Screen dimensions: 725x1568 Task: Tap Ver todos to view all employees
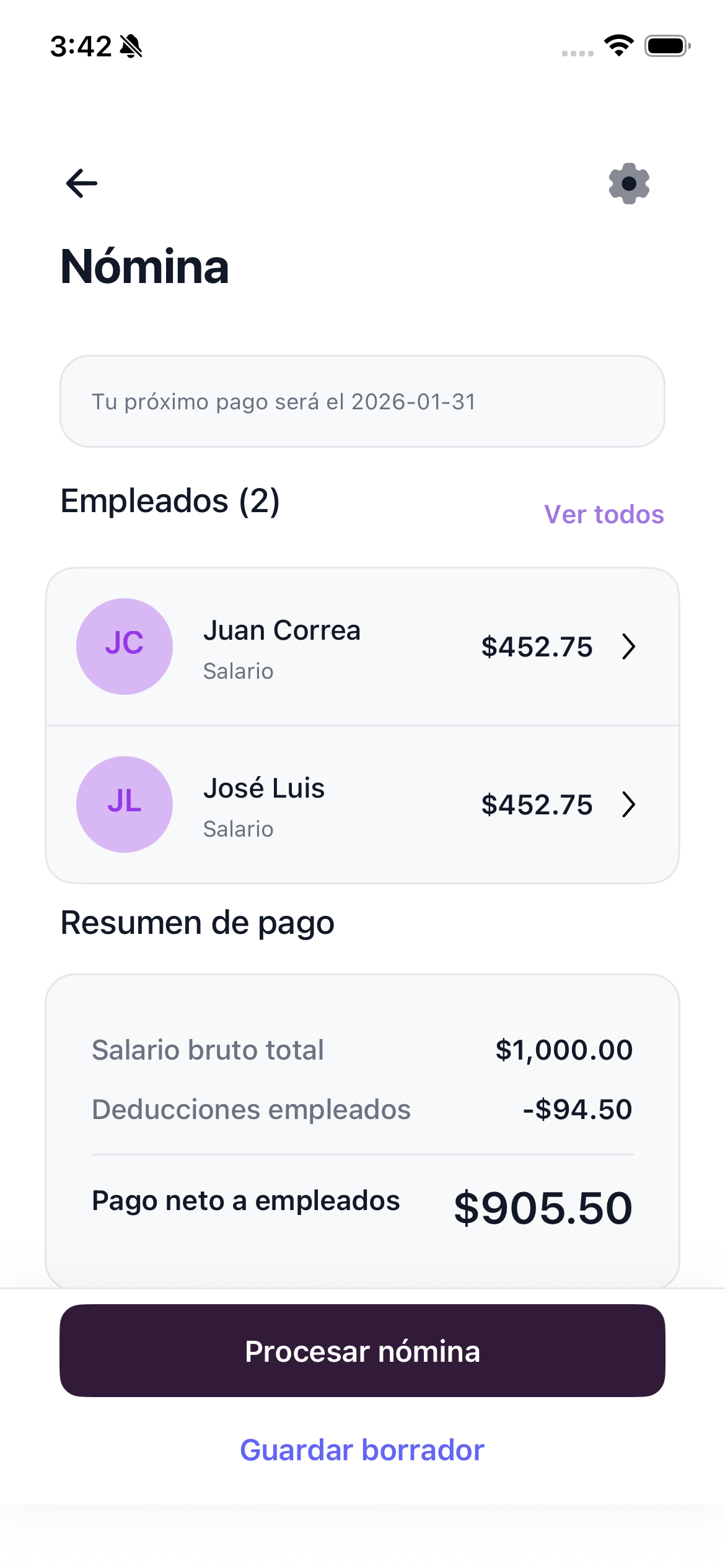(x=604, y=515)
